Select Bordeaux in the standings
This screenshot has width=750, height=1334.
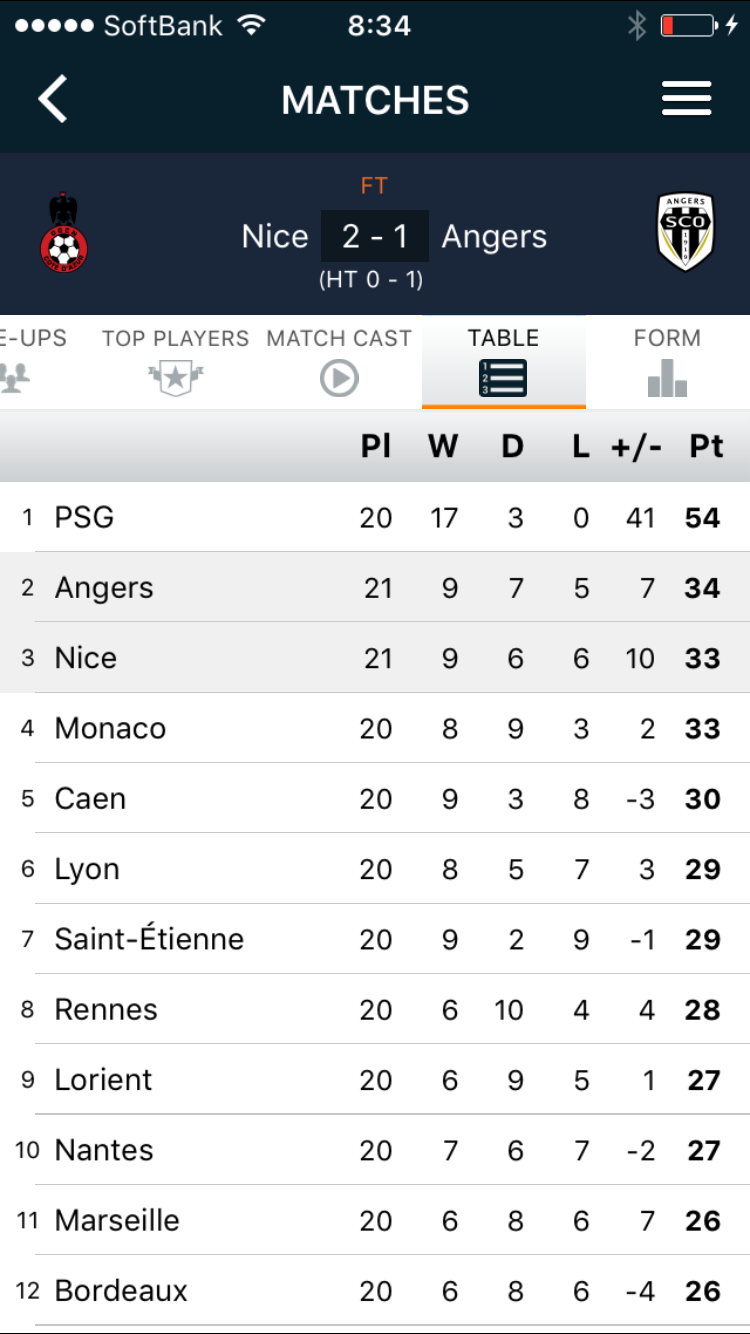click(375, 1291)
